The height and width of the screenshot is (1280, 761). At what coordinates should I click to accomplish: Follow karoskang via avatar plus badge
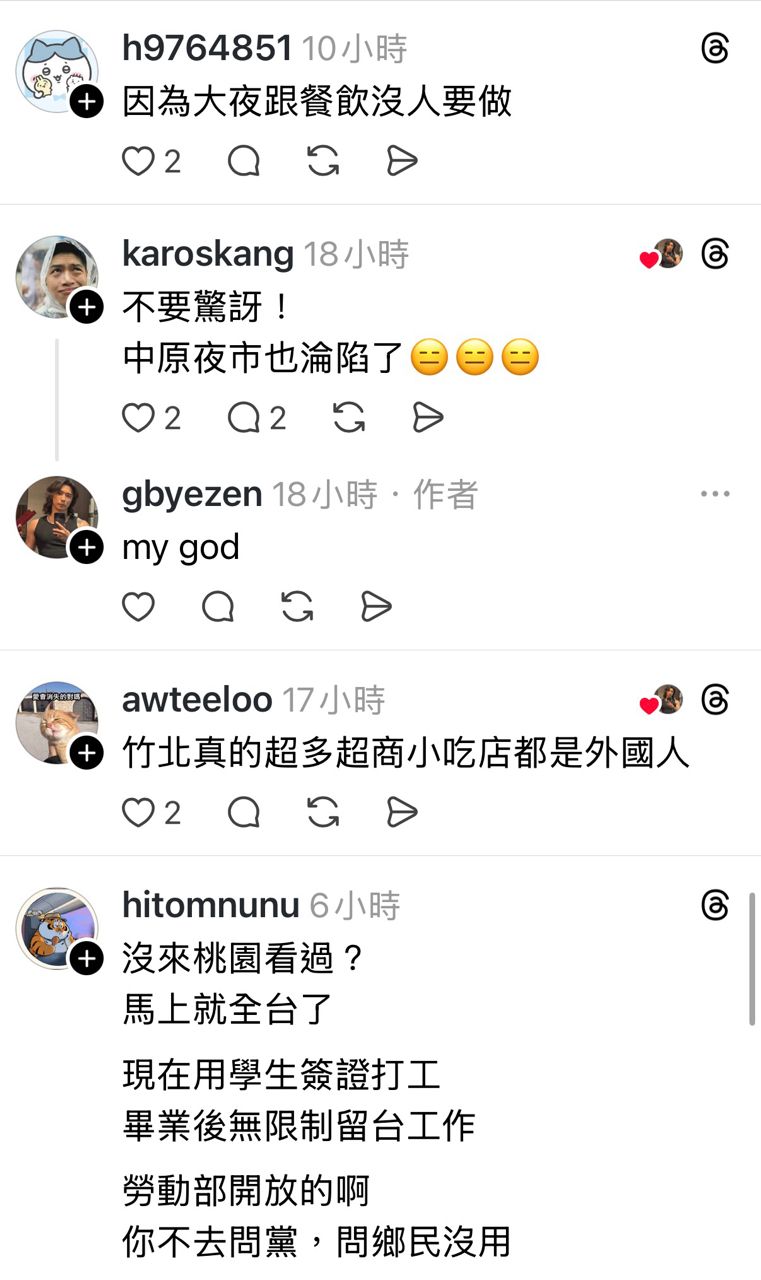coord(88,307)
